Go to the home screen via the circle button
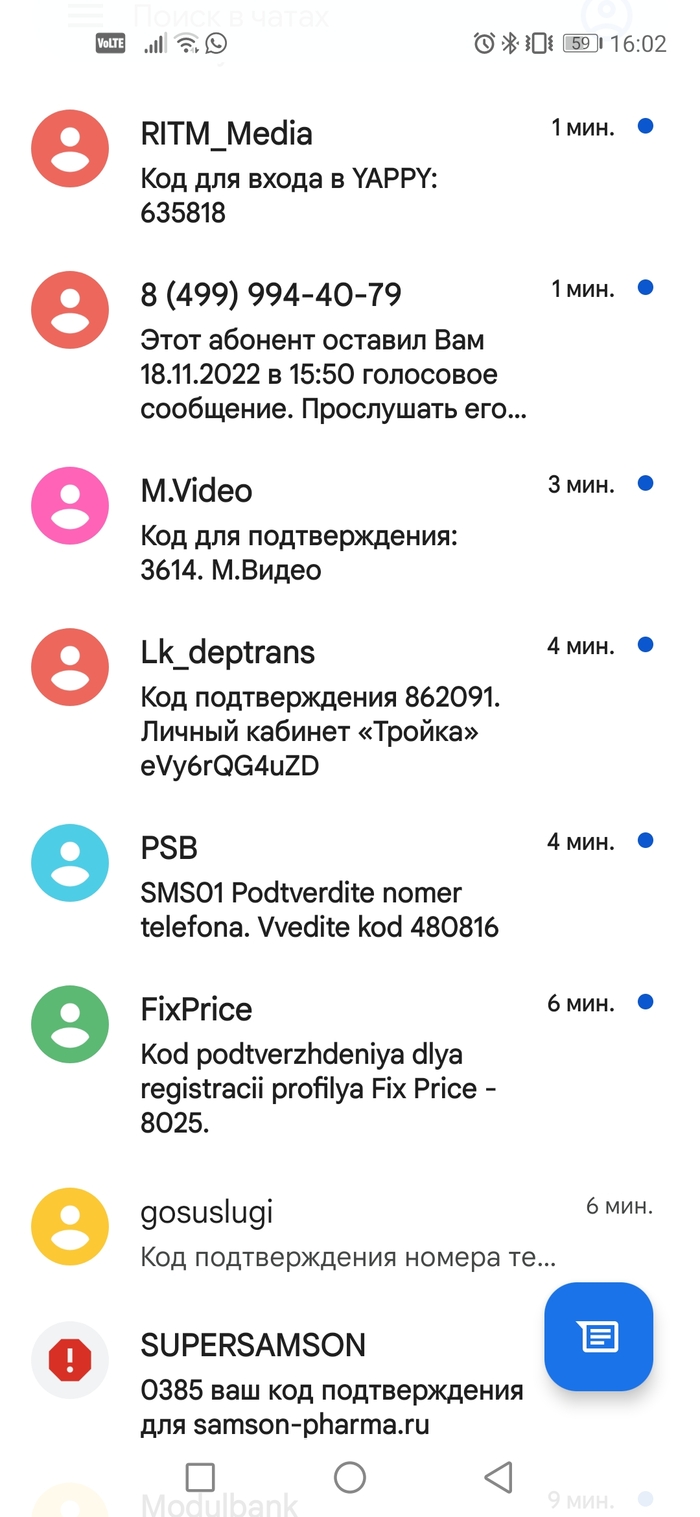The width and height of the screenshot is (700, 1517). point(350,1477)
